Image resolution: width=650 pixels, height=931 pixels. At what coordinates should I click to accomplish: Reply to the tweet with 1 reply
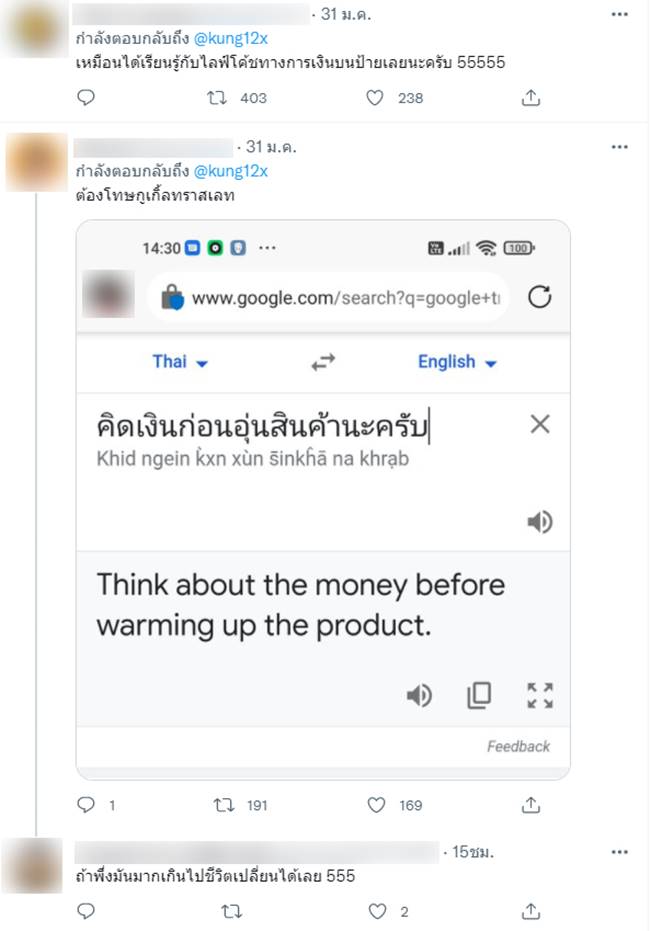click(x=86, y=805)
